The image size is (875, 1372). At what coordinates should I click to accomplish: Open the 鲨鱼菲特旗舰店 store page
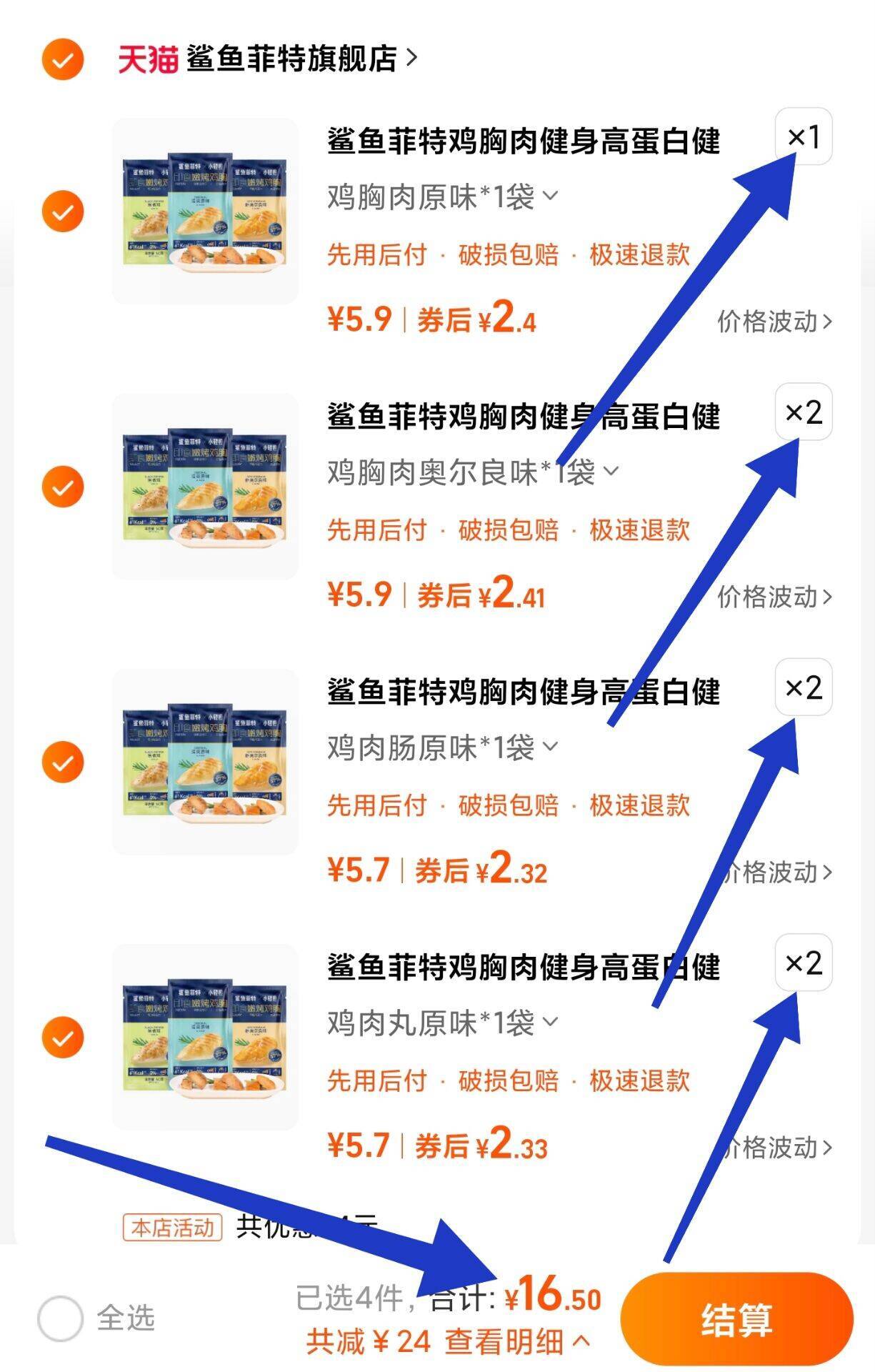291,58
